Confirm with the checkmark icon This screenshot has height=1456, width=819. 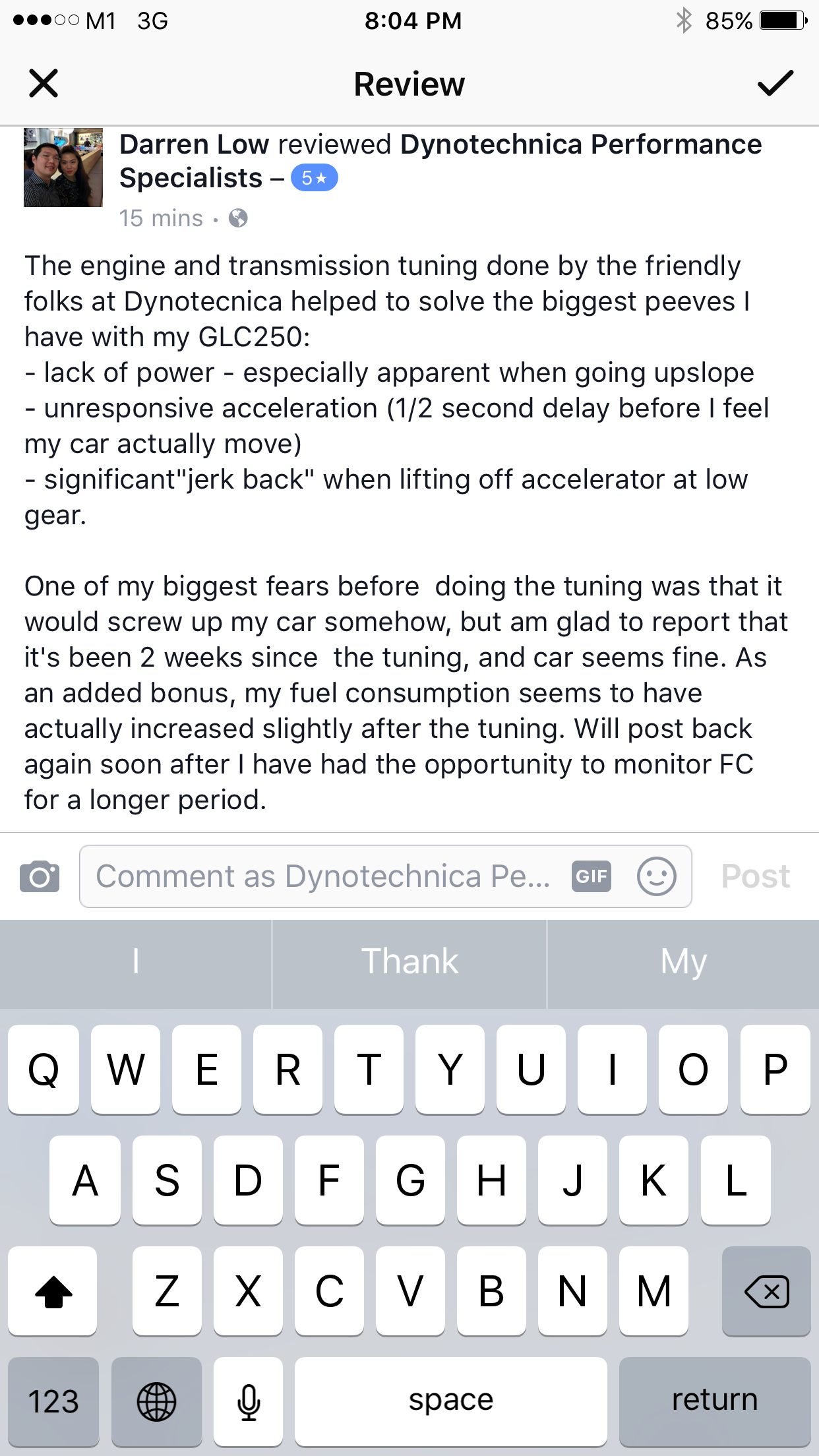click(x=775, y=83)
